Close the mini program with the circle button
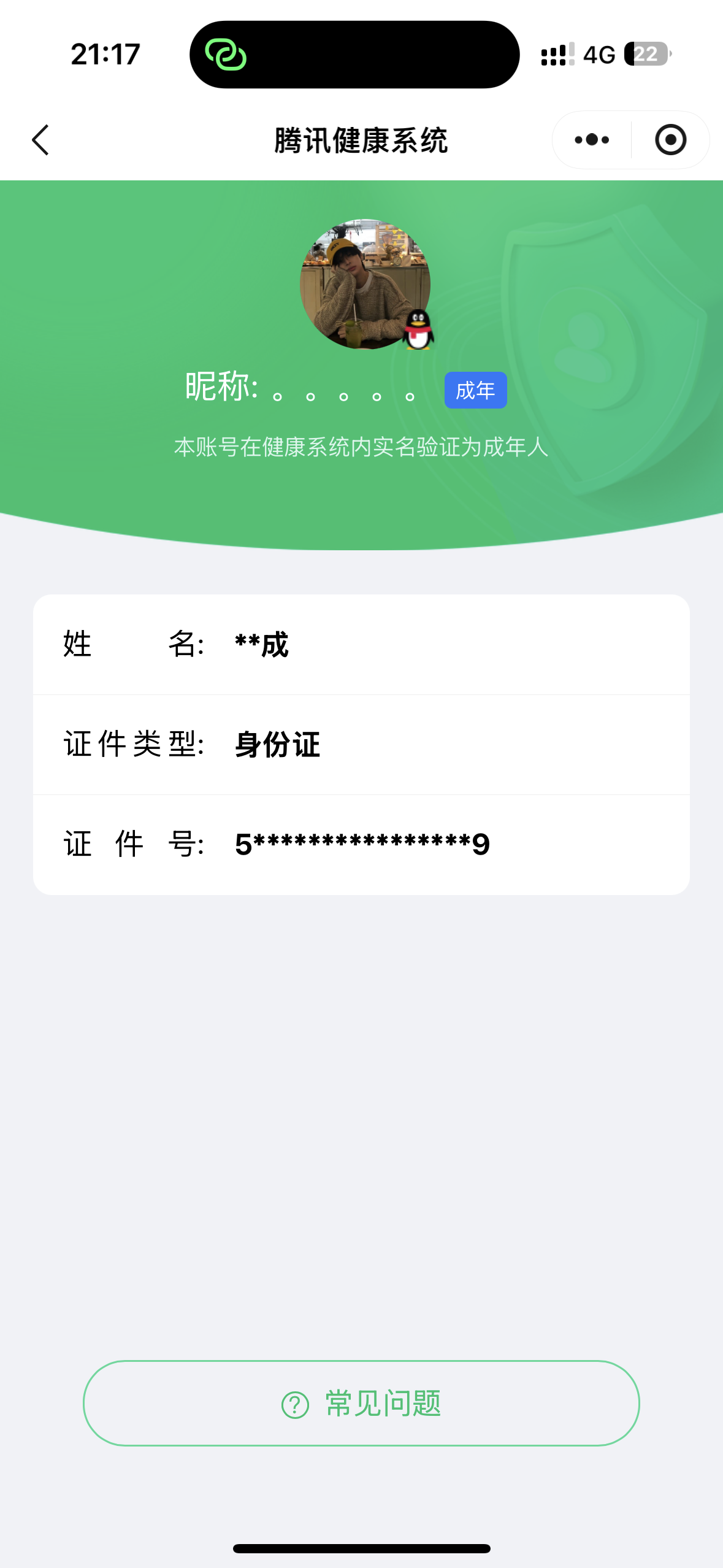Viewport: 723px width, 1568px height. 670,140
